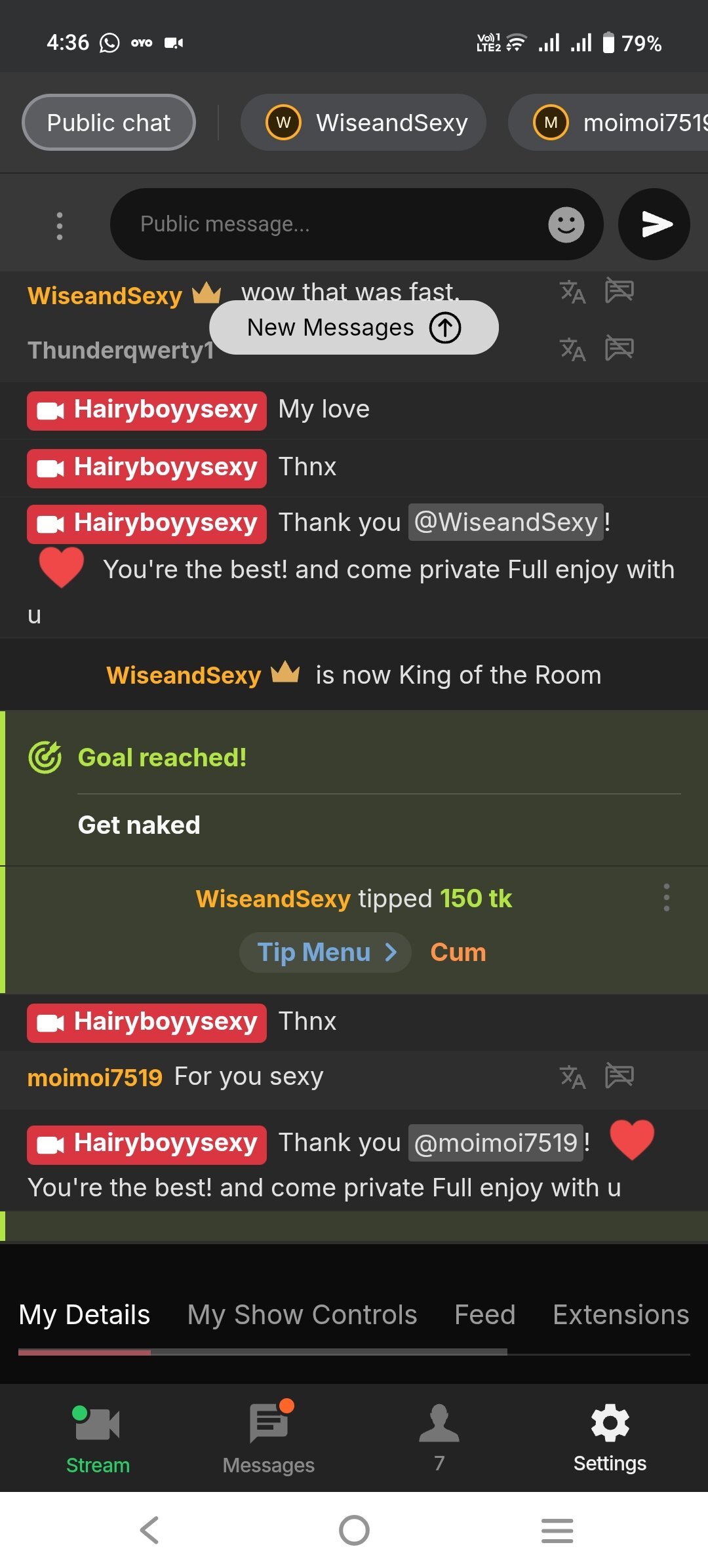The width and height of the screenshot is (708, 1568).
Task: Open chat options three-dot menu
Action: pyautogui.click(x=60, y=225)
